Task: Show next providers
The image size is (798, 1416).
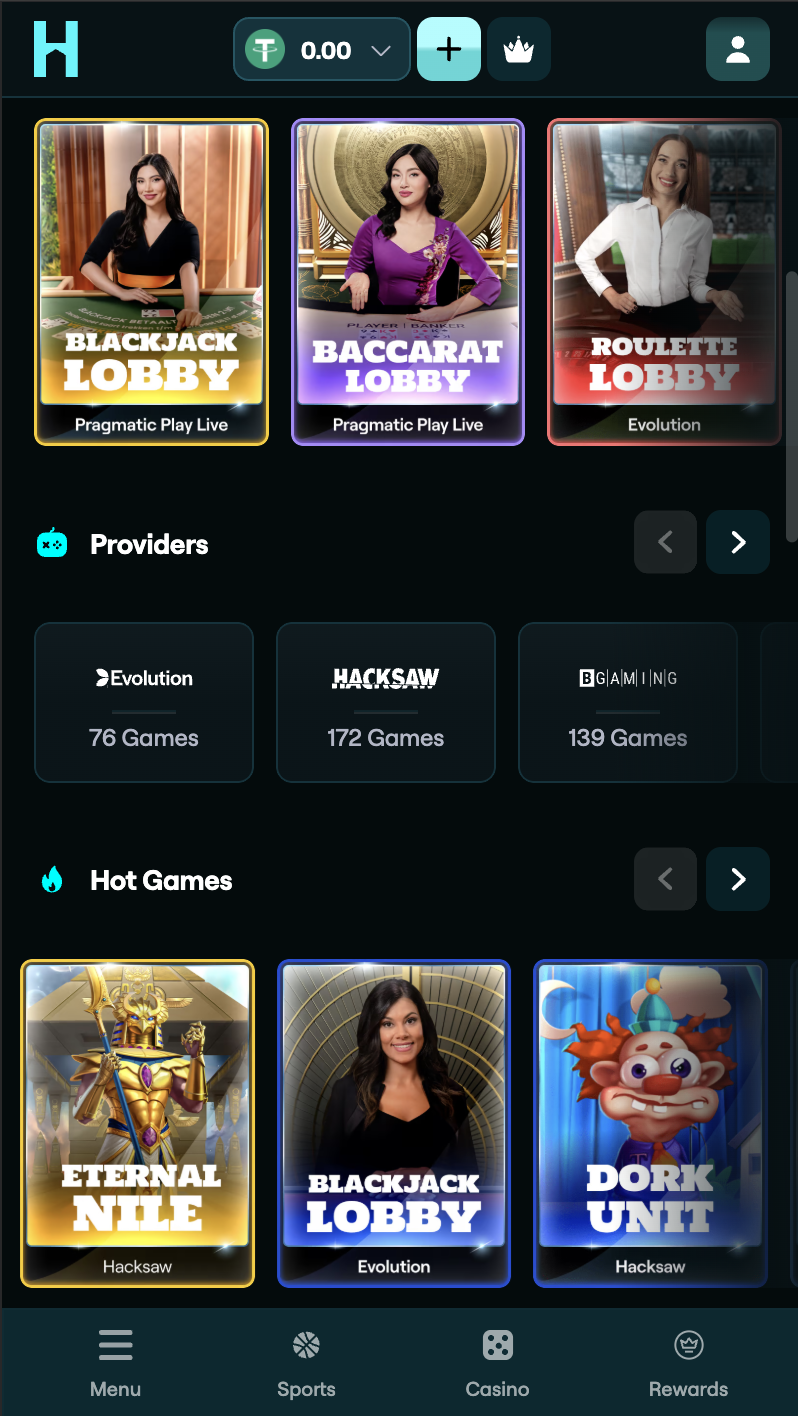Action: [738, 542]
